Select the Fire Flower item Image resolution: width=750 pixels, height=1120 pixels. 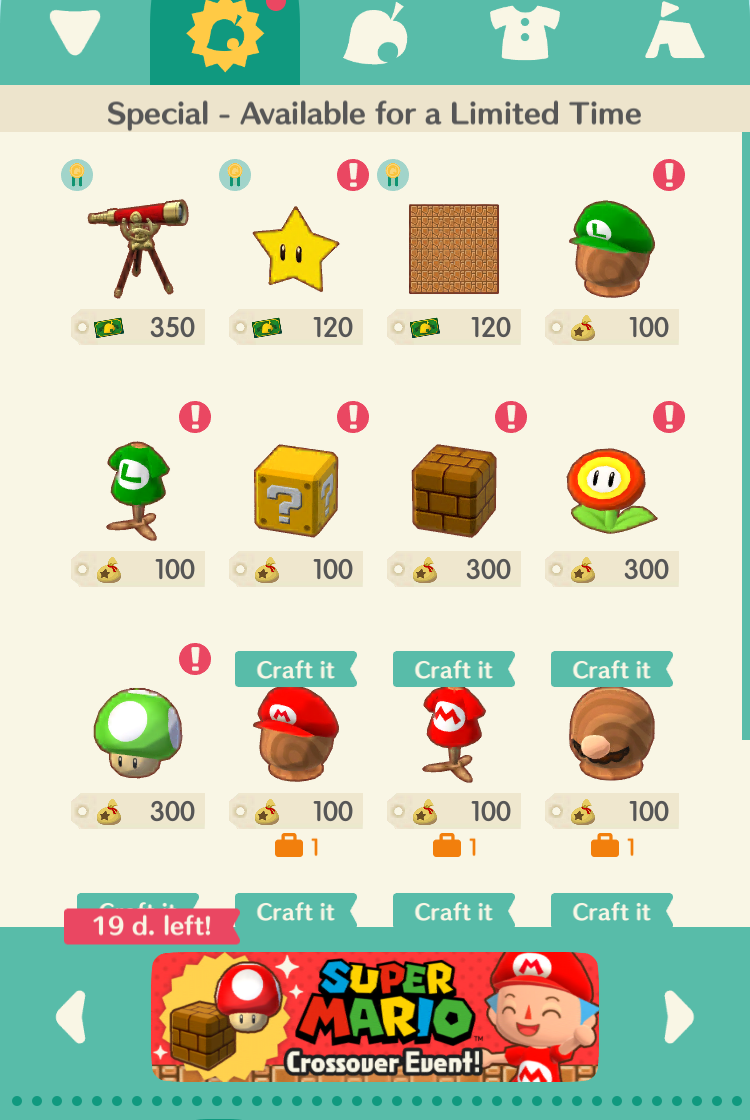pyautogui.click(x=611, y=490)
